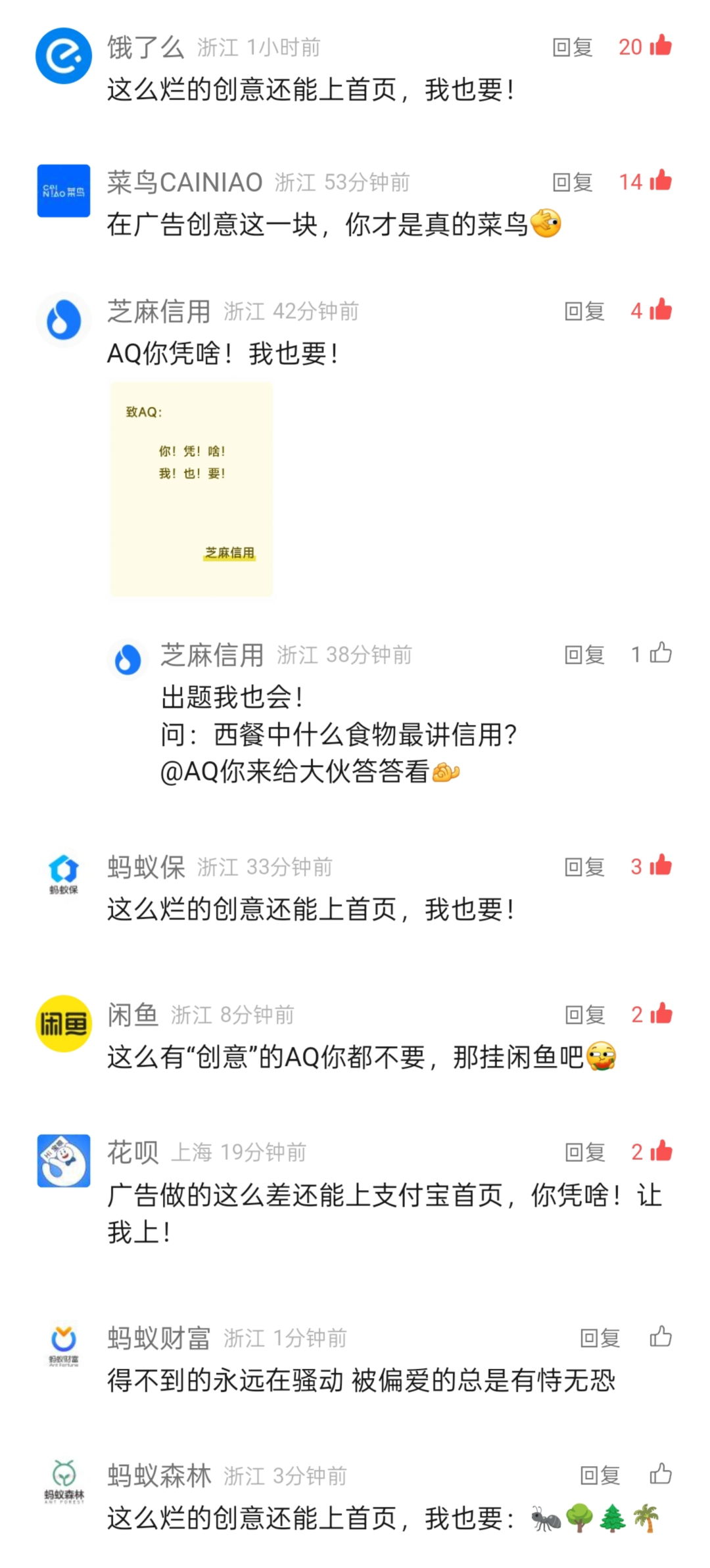Reply to 芝麻信用's comment from 38分钟前
Screen dimensions: 710x1568
(584, 655)
